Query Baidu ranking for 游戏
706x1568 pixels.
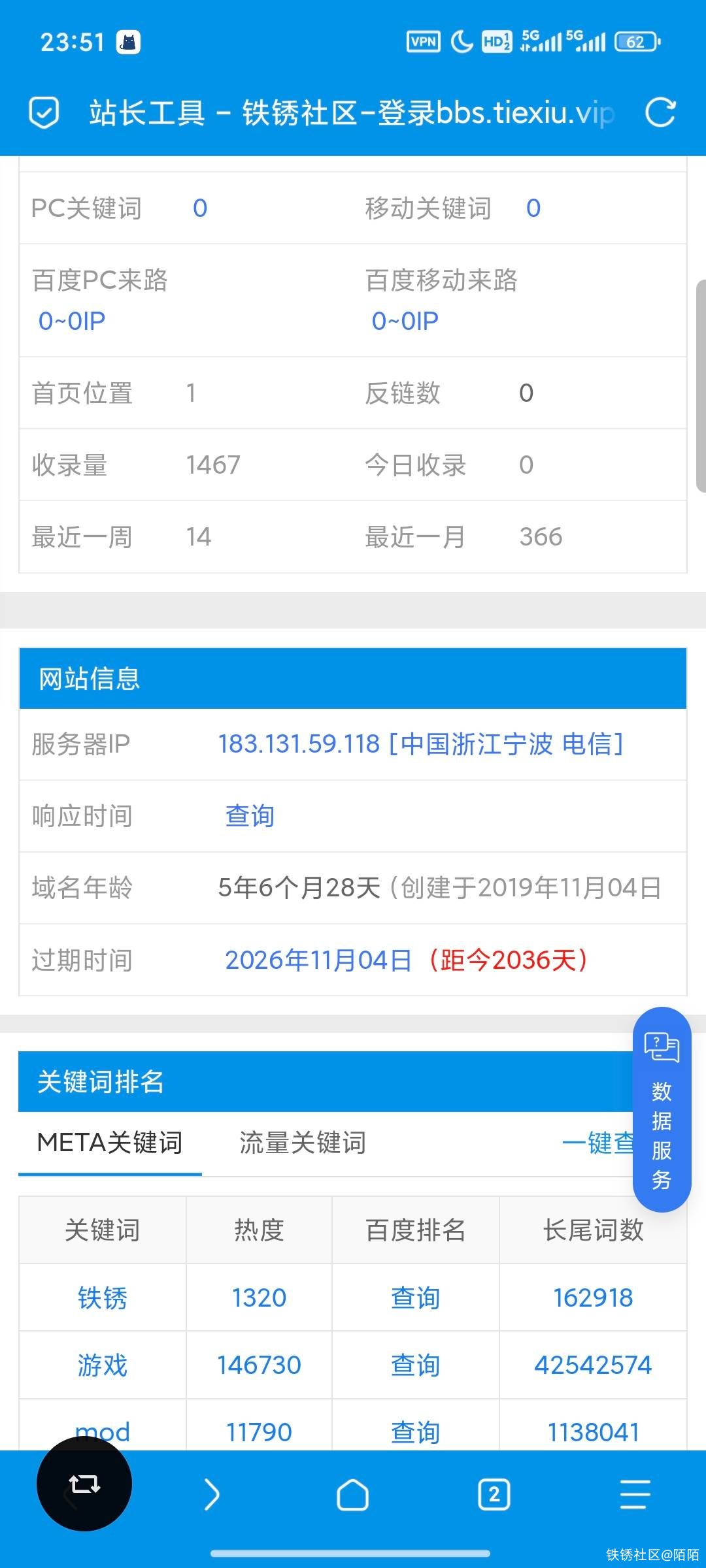[415, 1365]
